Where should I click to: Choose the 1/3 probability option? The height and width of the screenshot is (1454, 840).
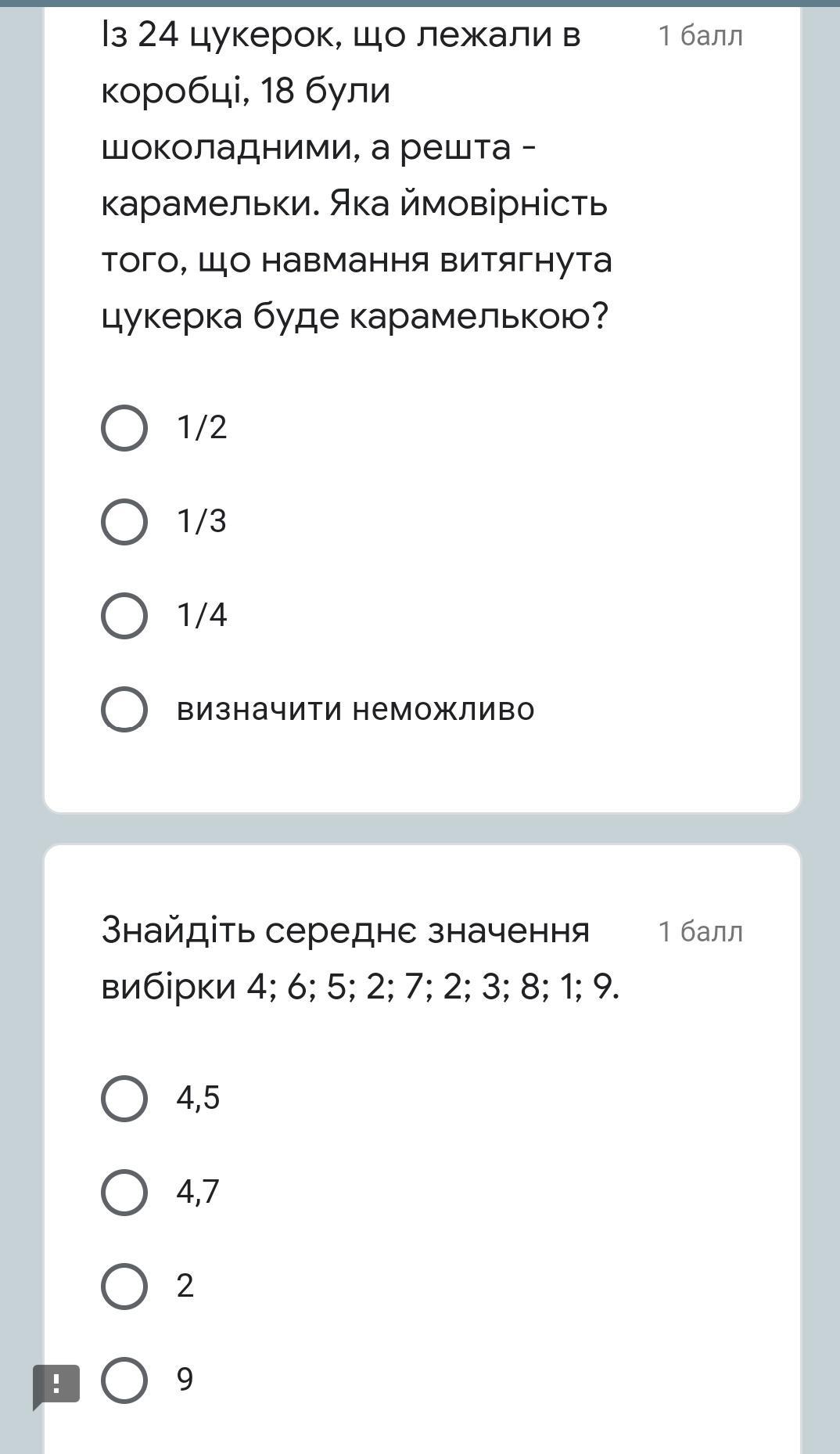pos(124,522)
